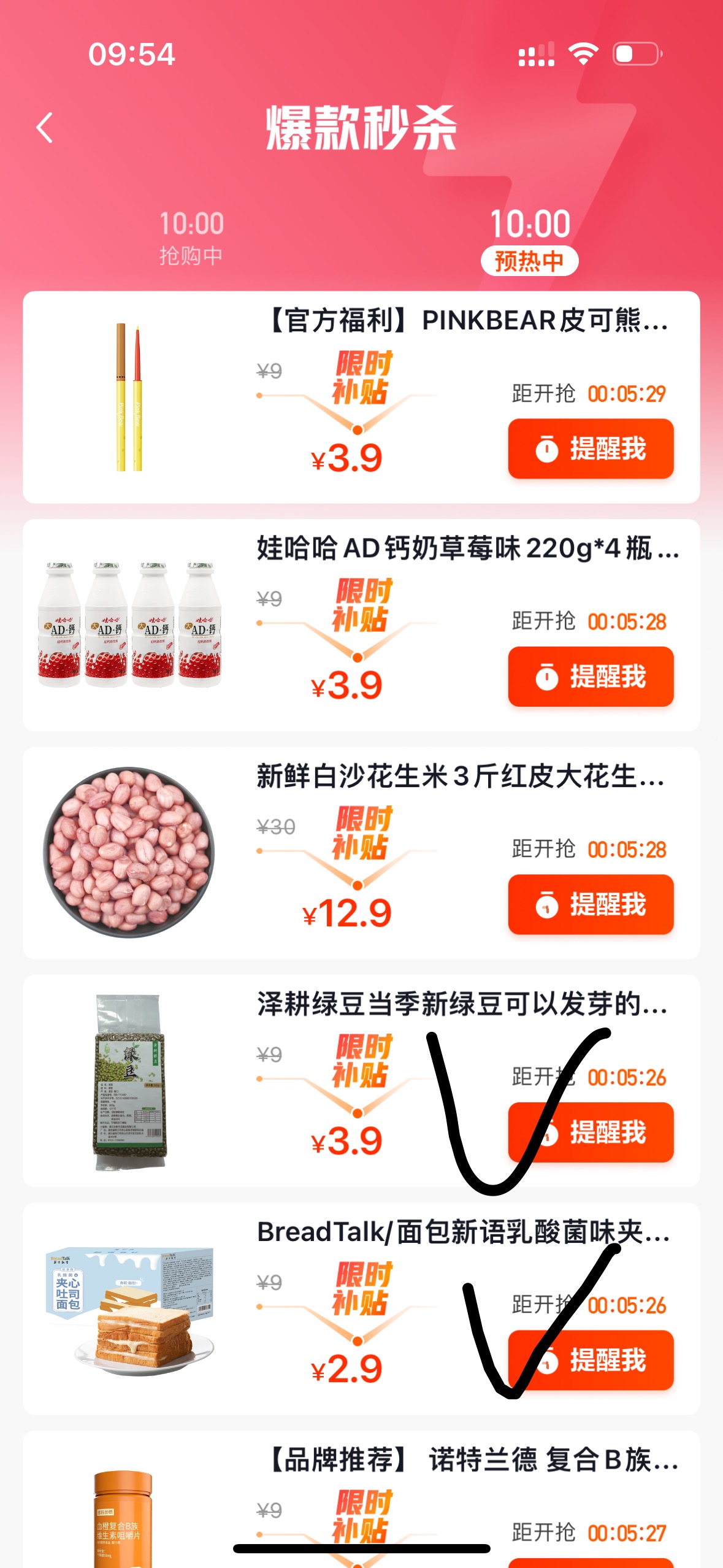
Task: Enable reminder for 新鲜白沙花生米 deal
Action: [x=591, y=905]
